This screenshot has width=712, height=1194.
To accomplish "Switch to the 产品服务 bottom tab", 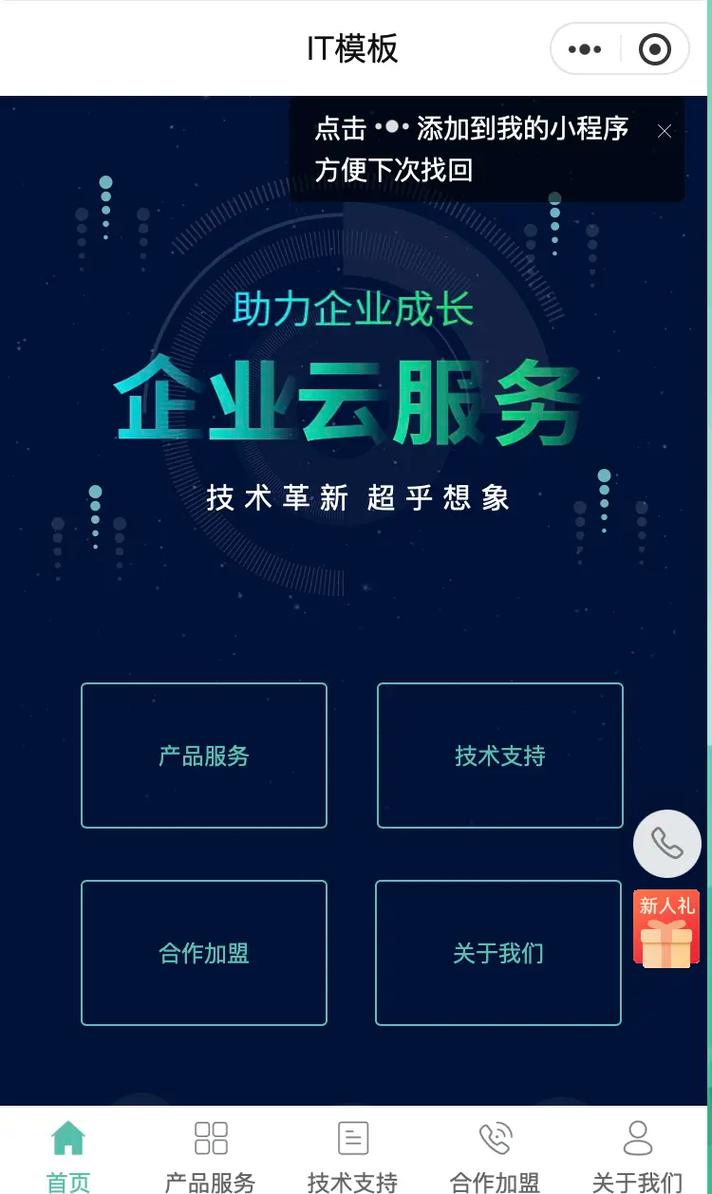I will (210, 1156).
